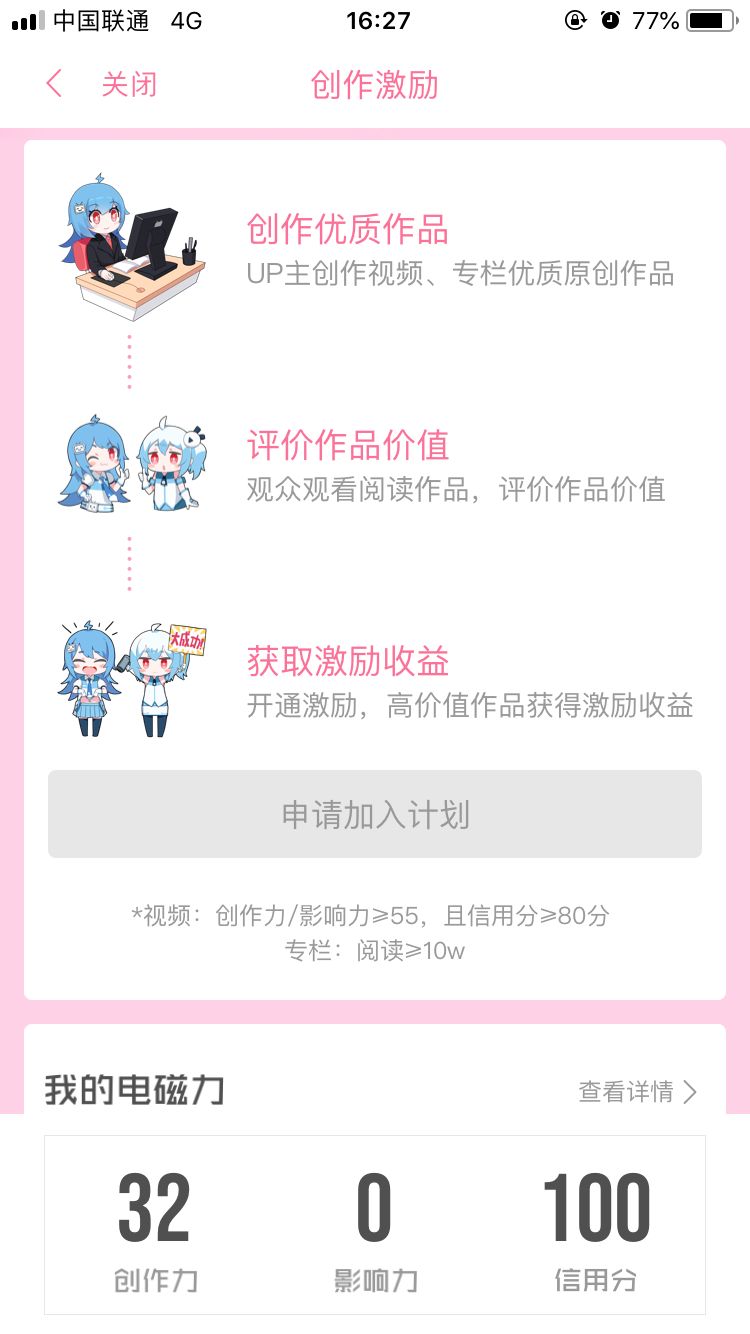Go back using the arrow icon
The height and width of the screenshot is (1334, 750).
click(54, 84)
